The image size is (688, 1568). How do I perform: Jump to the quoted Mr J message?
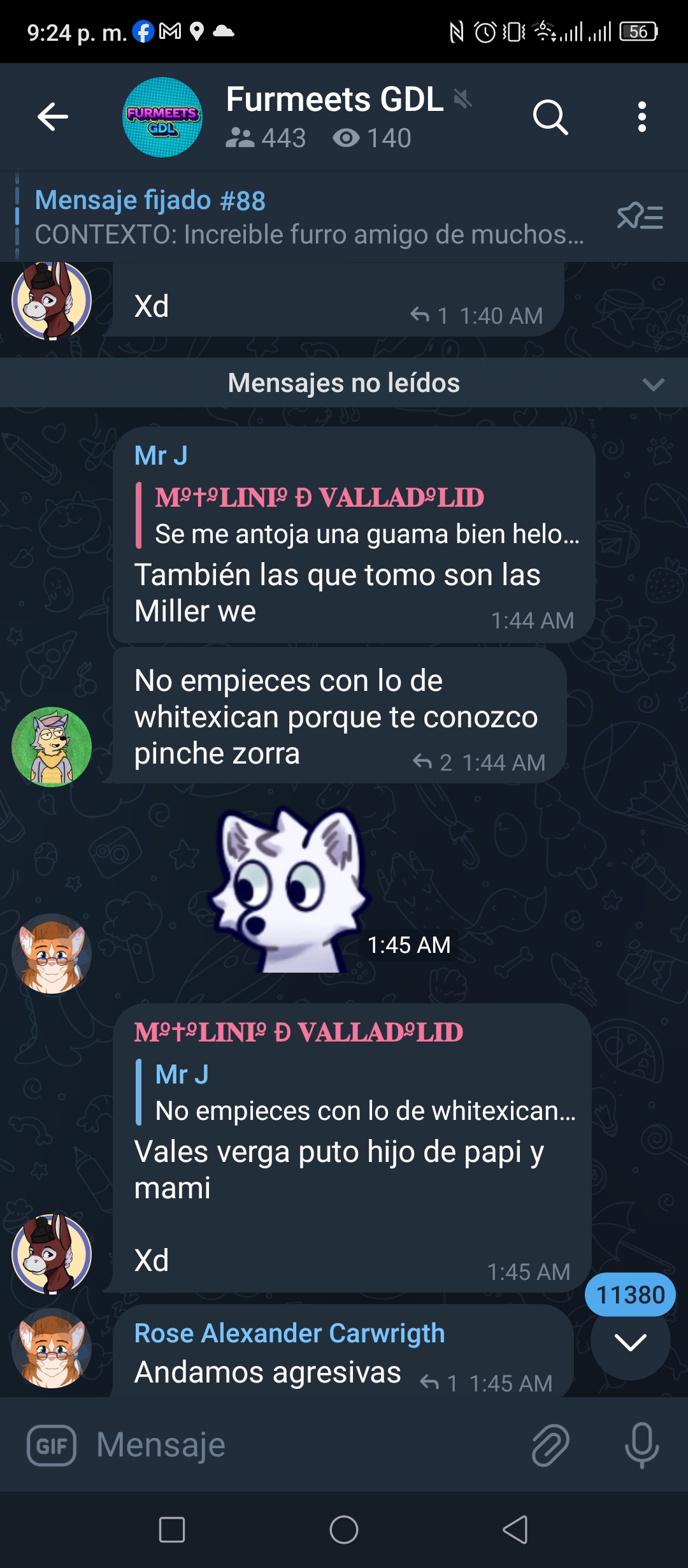tap(357, 1093)
